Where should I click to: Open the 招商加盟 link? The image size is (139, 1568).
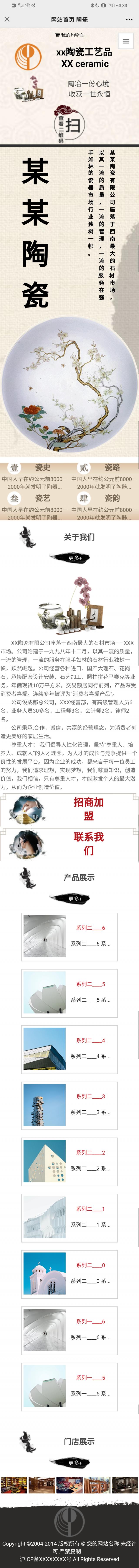(x=88, y=808)
